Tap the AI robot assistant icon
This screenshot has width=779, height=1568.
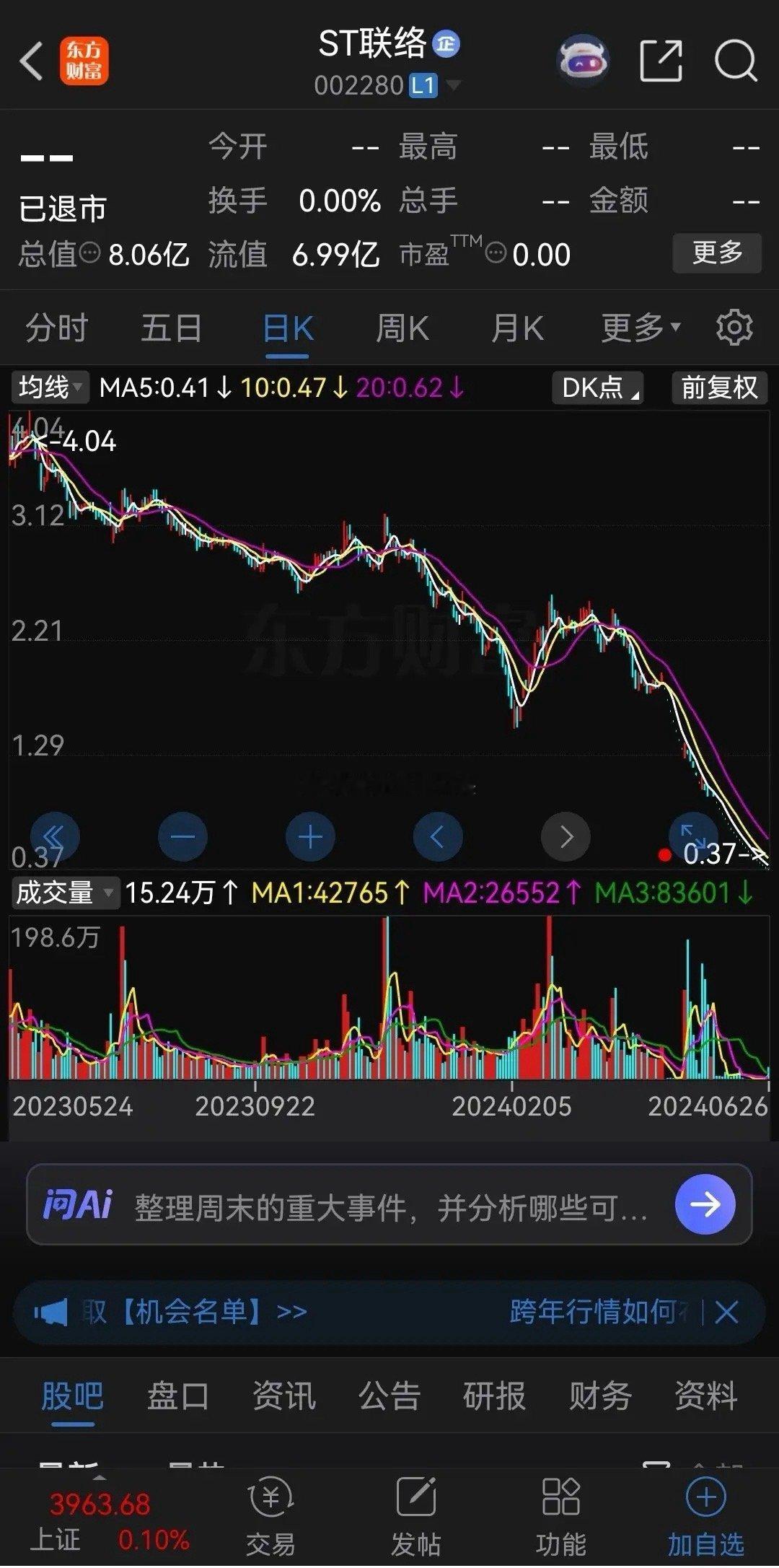[x=581, y=61]
